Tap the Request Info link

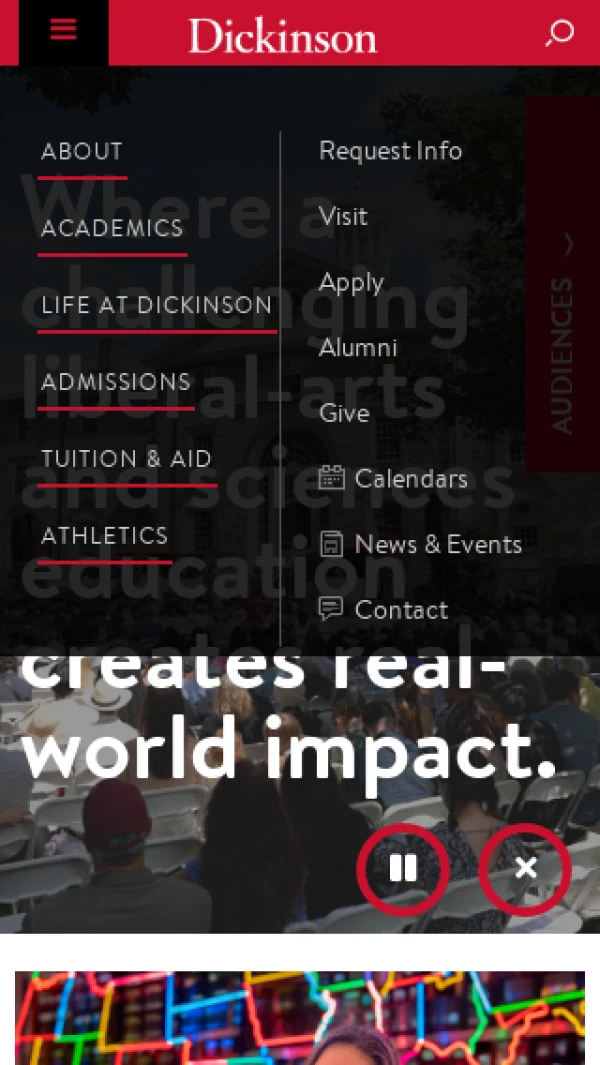(x=390, y=151)
